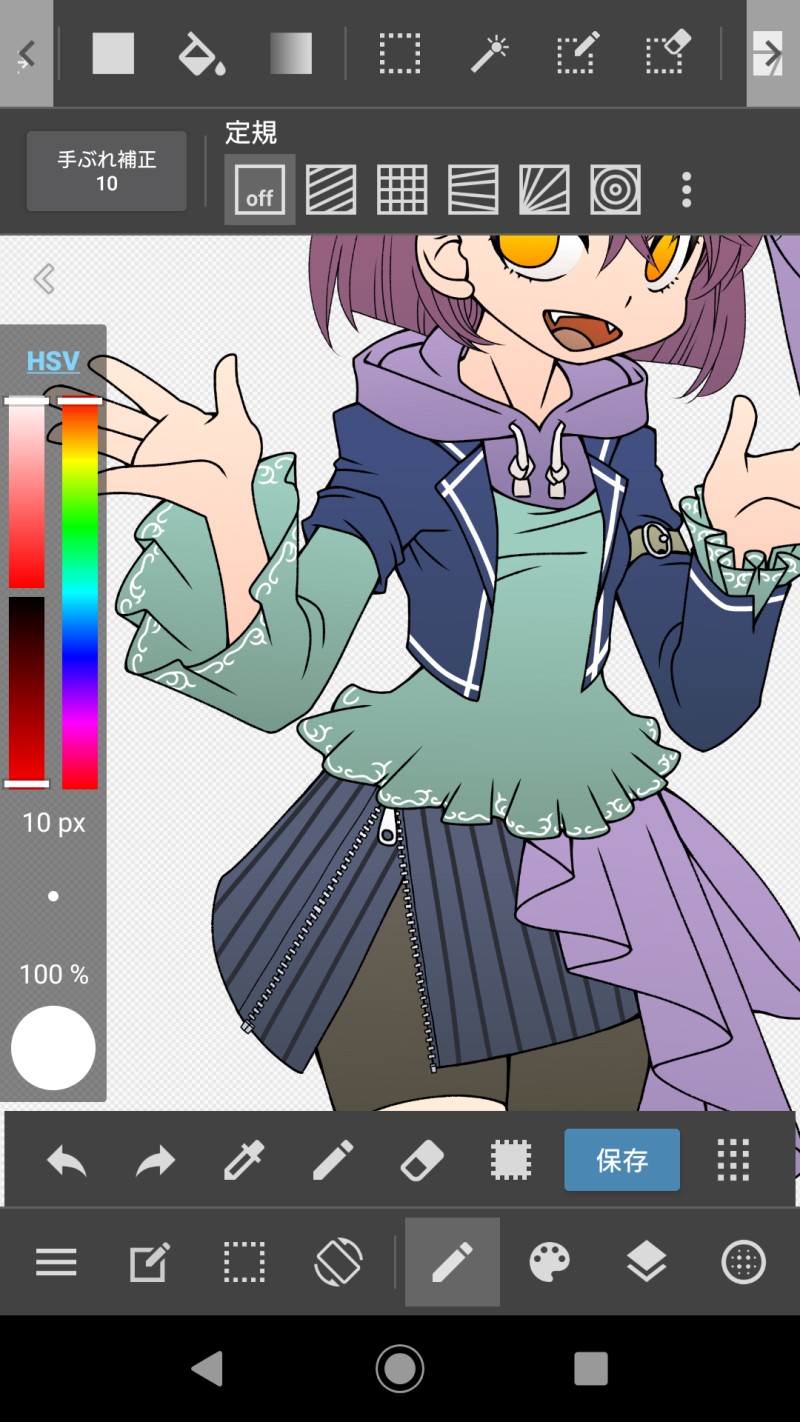Pick the magic wand tool

coord(489,54)
